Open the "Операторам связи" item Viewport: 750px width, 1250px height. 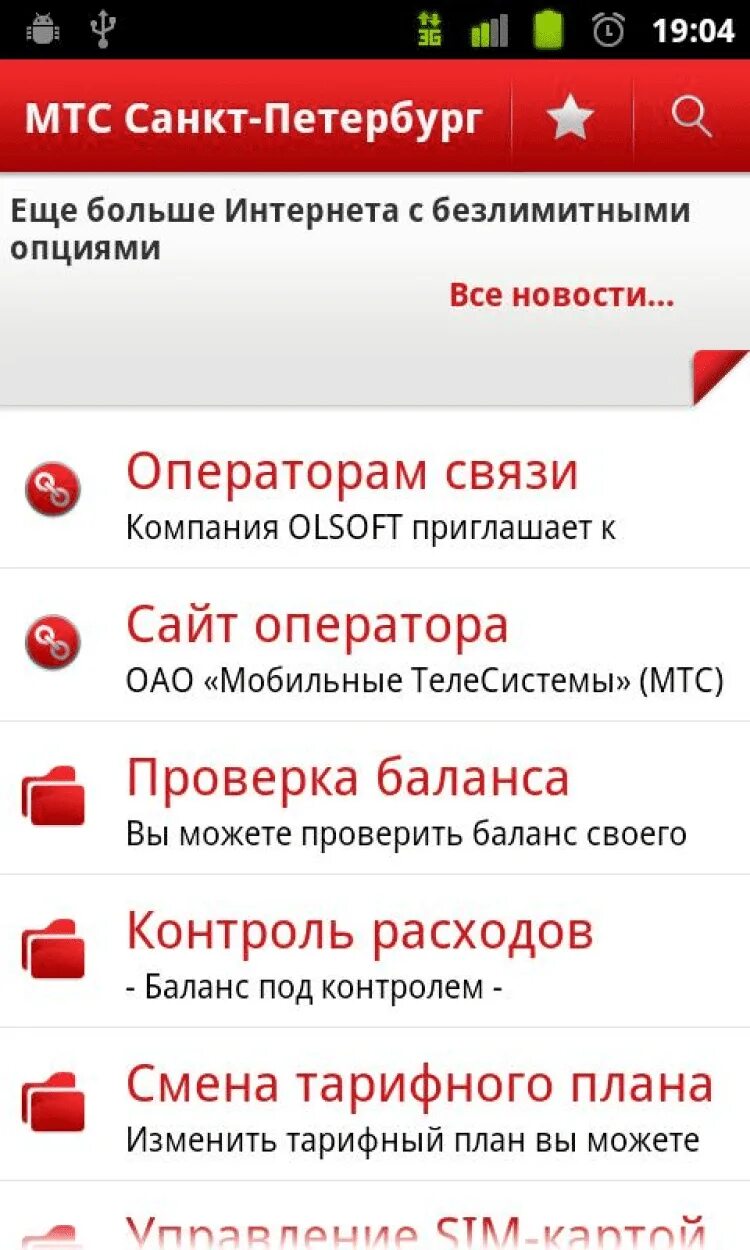pos(374,492)
